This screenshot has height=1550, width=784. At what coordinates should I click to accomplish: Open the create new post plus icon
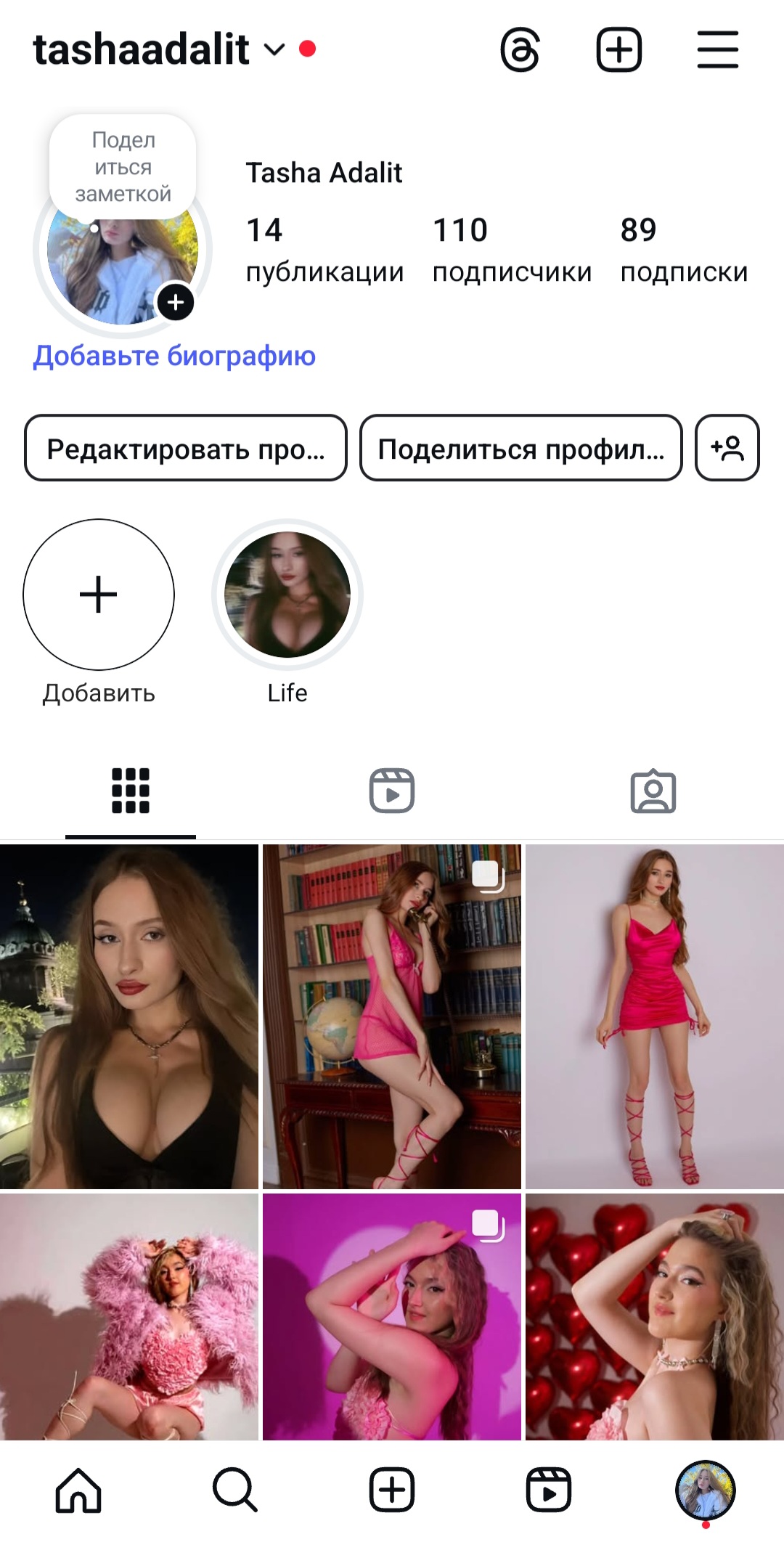[618, 49]
